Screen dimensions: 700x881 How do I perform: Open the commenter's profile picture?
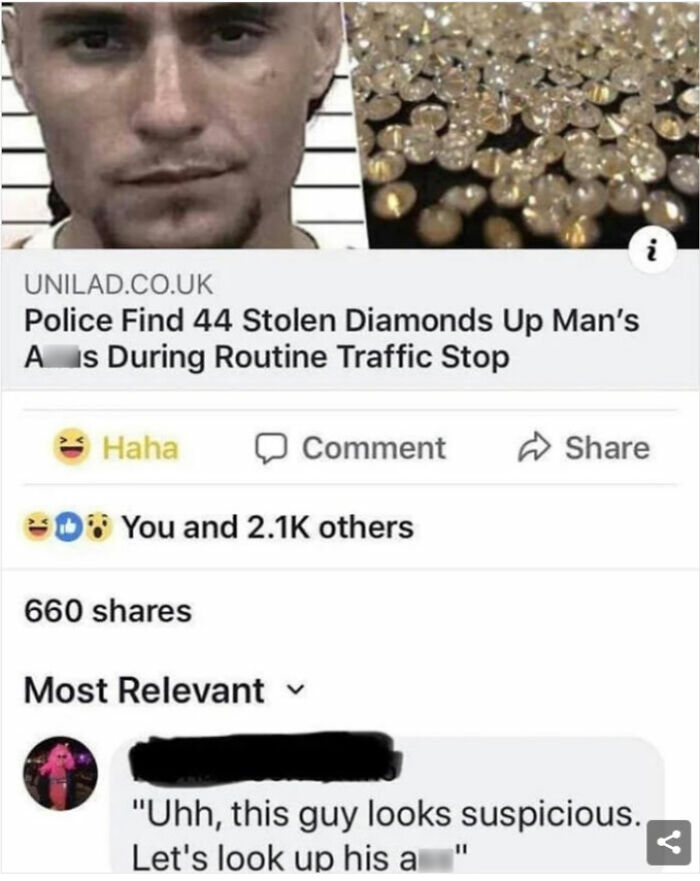(60, 773)
